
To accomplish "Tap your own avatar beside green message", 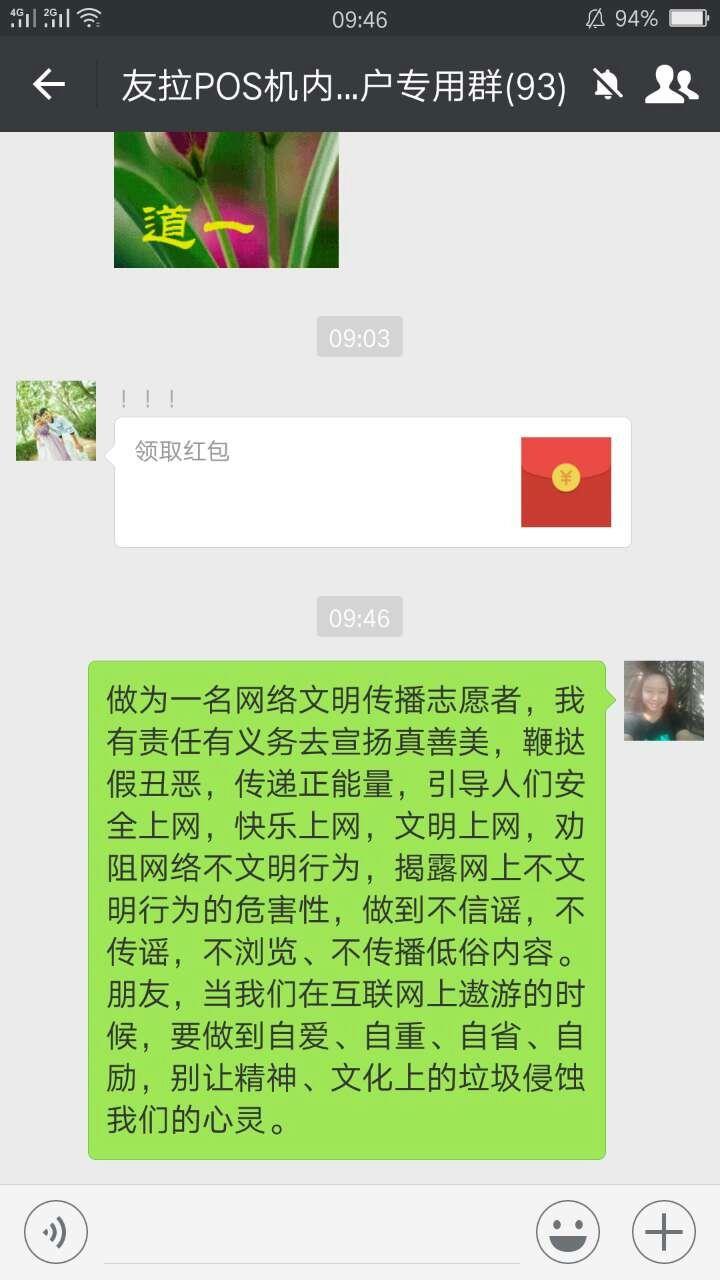I will pyautogui.click(x=664, y=701).
